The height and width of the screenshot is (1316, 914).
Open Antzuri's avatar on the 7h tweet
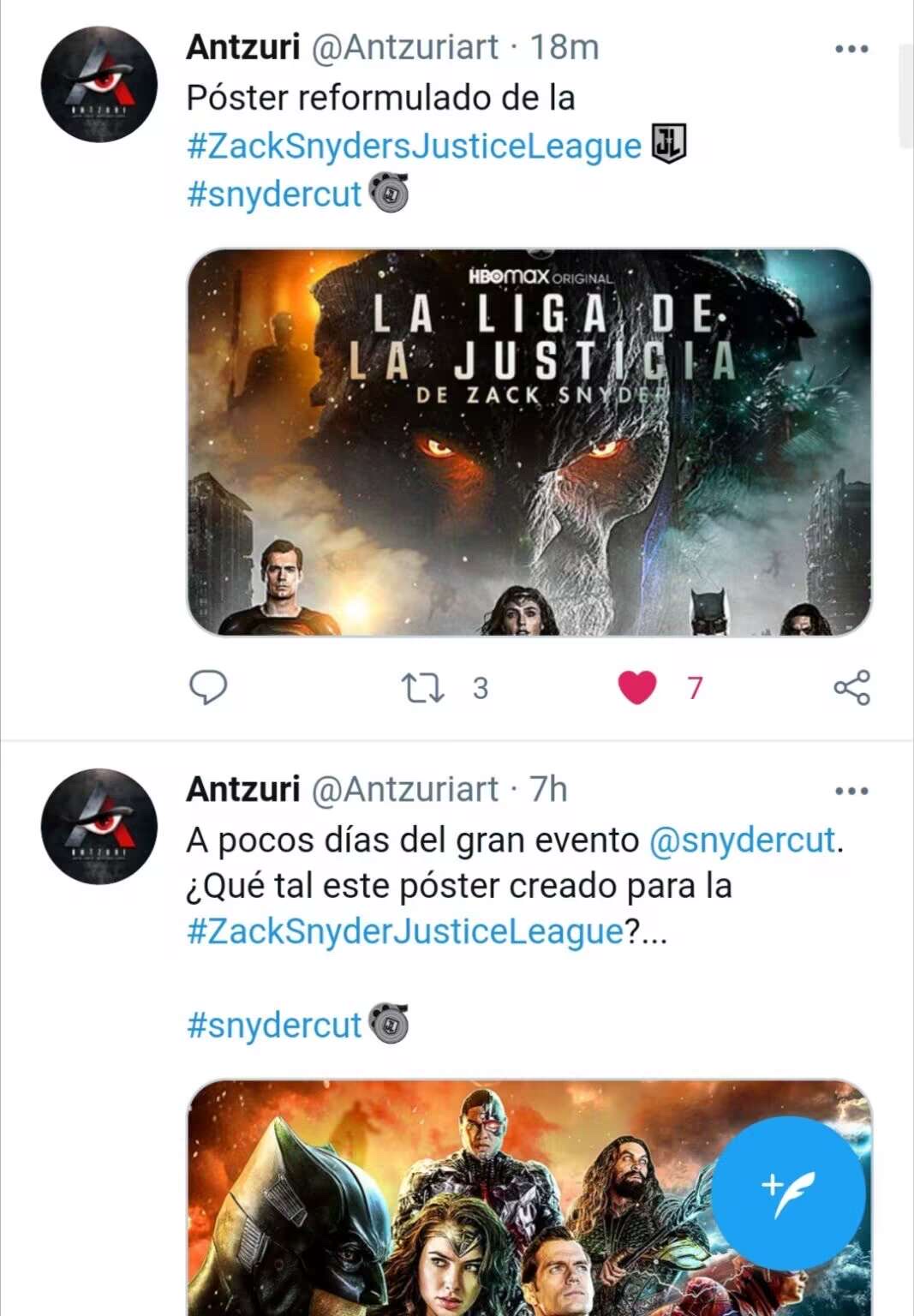[x=99, y=826]
